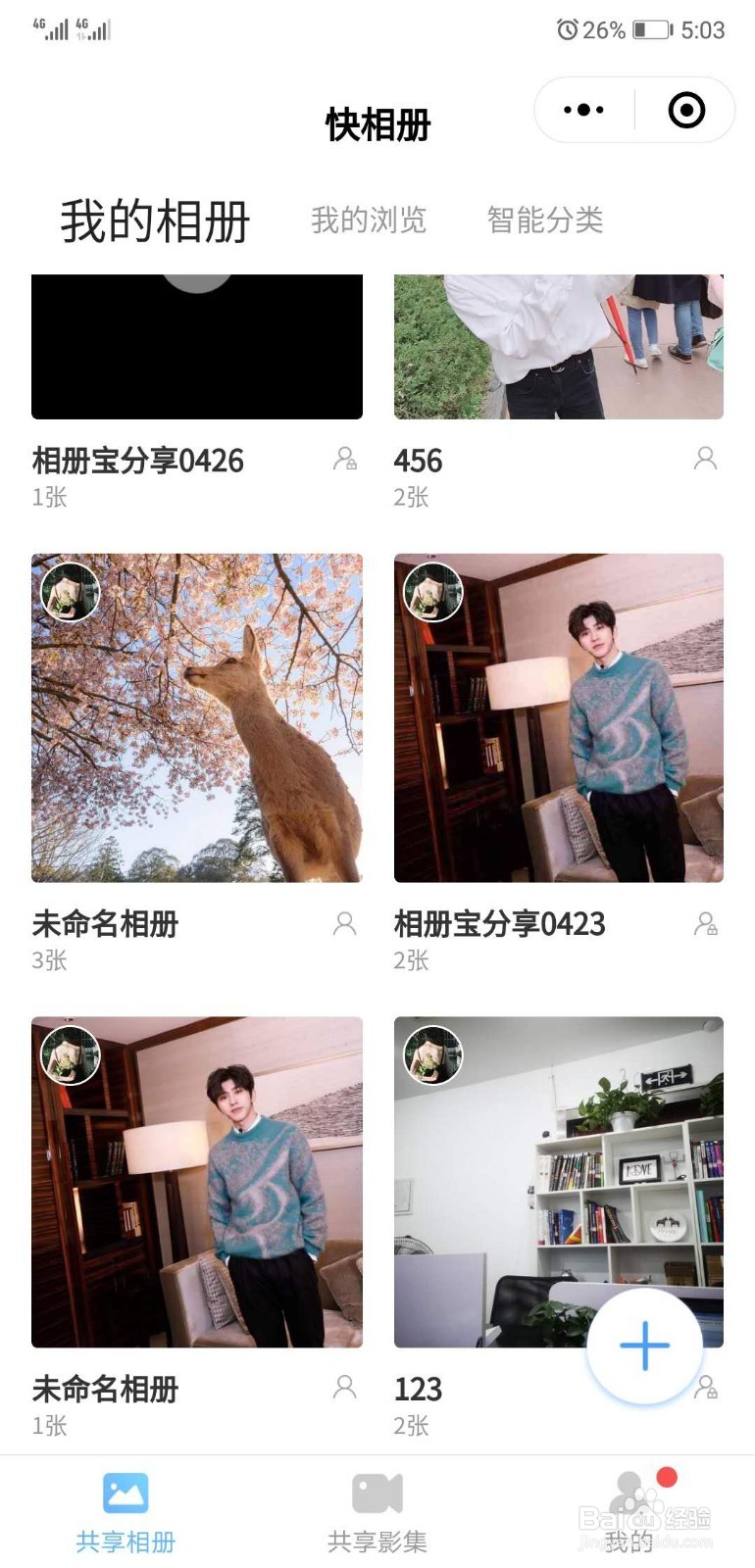Tap the mini-program exit circle button
This screenshot has width=755, height=1568.
pos(688,110)
